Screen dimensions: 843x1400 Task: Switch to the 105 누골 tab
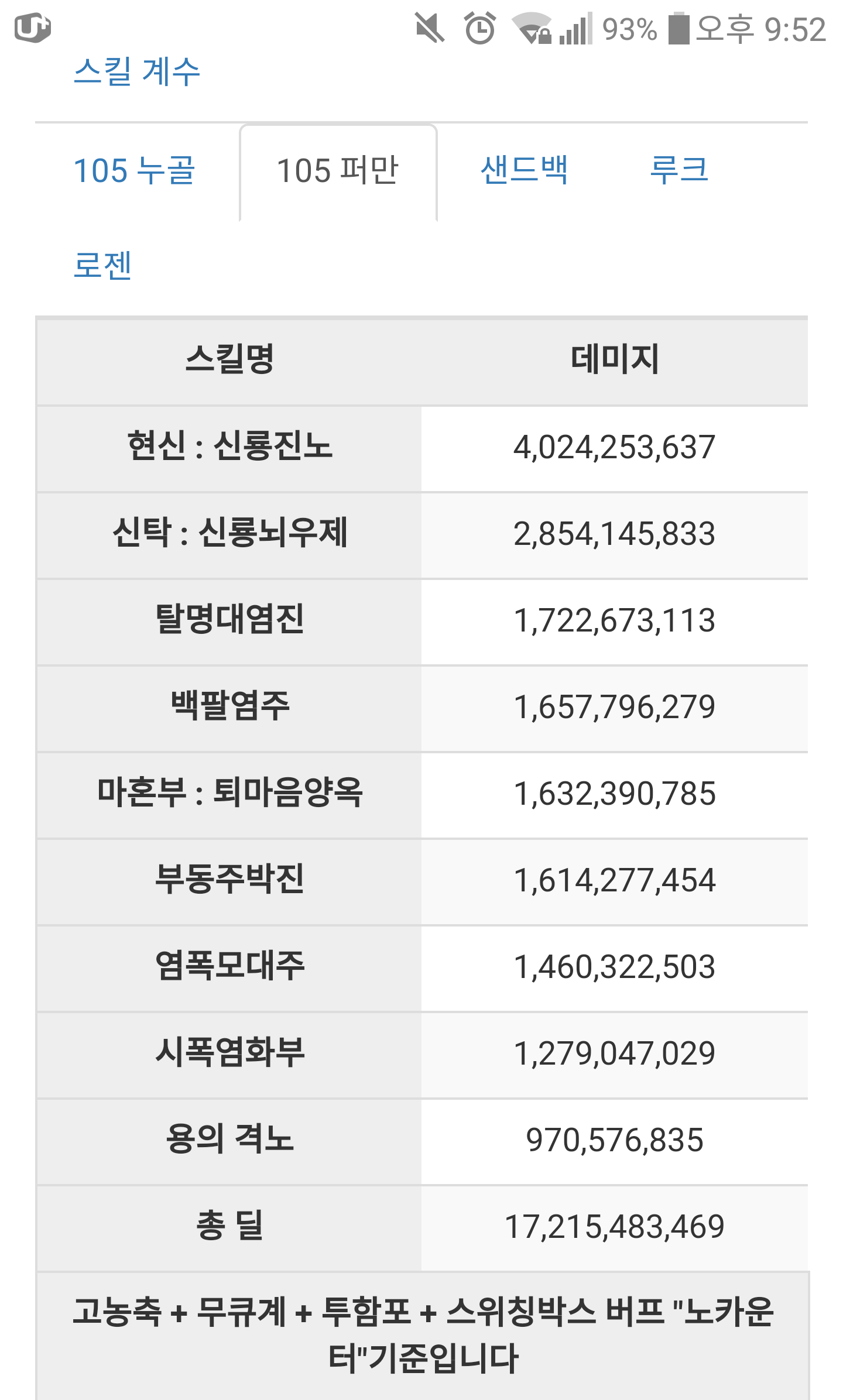[134, 171]
